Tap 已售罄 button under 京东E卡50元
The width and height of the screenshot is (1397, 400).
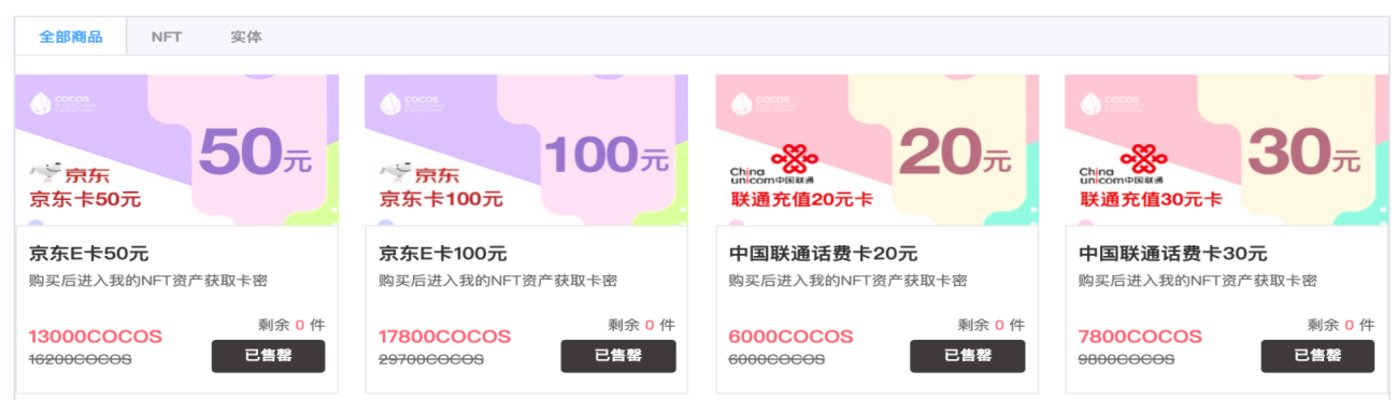(268, 356)
